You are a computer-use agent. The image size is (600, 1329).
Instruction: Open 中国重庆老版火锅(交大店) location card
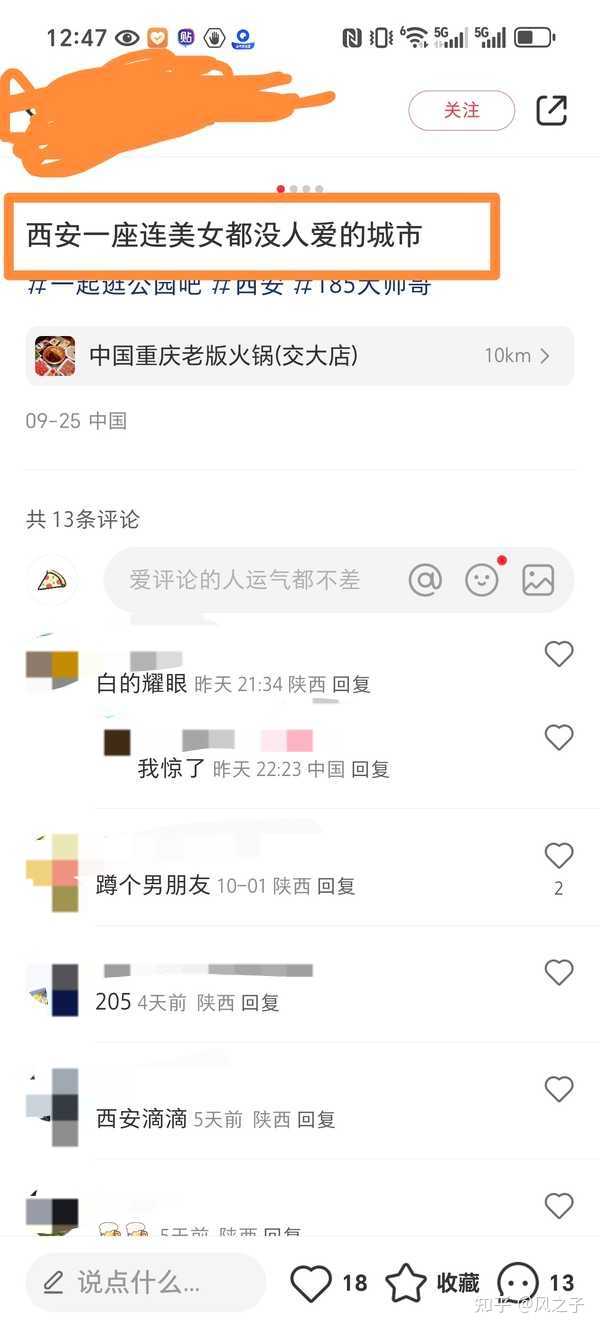[x=300, y=356]
